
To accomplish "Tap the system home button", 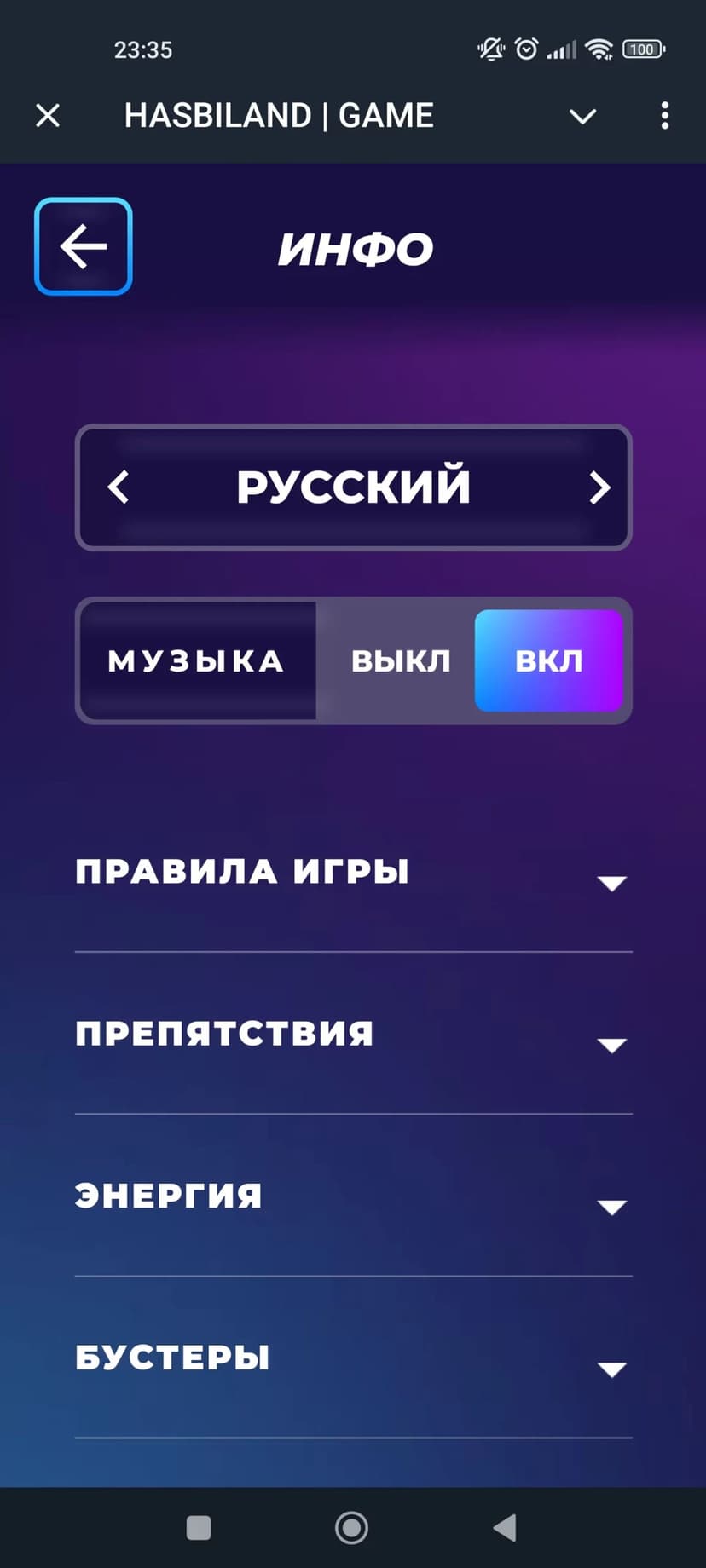I will 351,1528.
